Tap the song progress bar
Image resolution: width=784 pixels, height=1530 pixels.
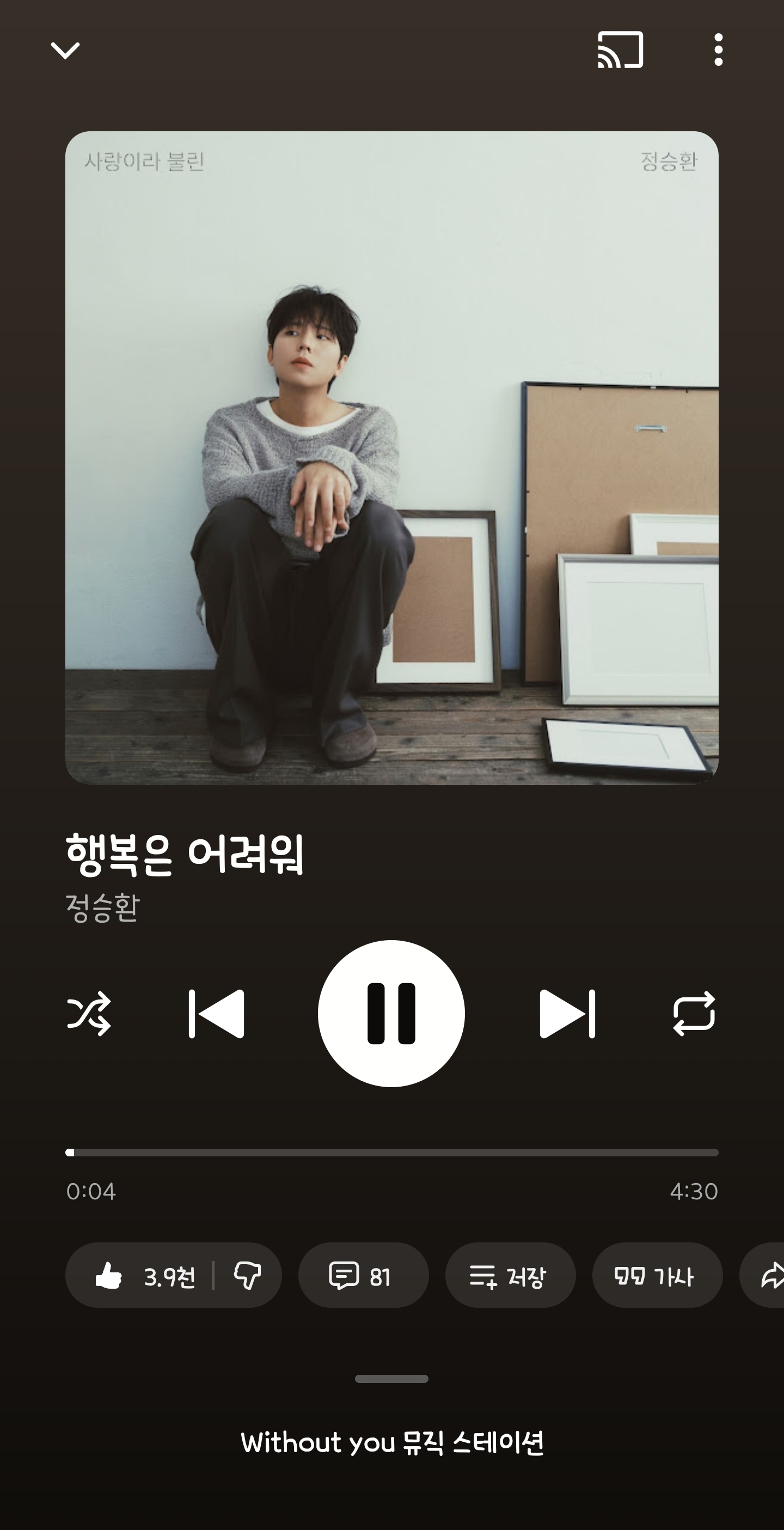click(391, 1152)
